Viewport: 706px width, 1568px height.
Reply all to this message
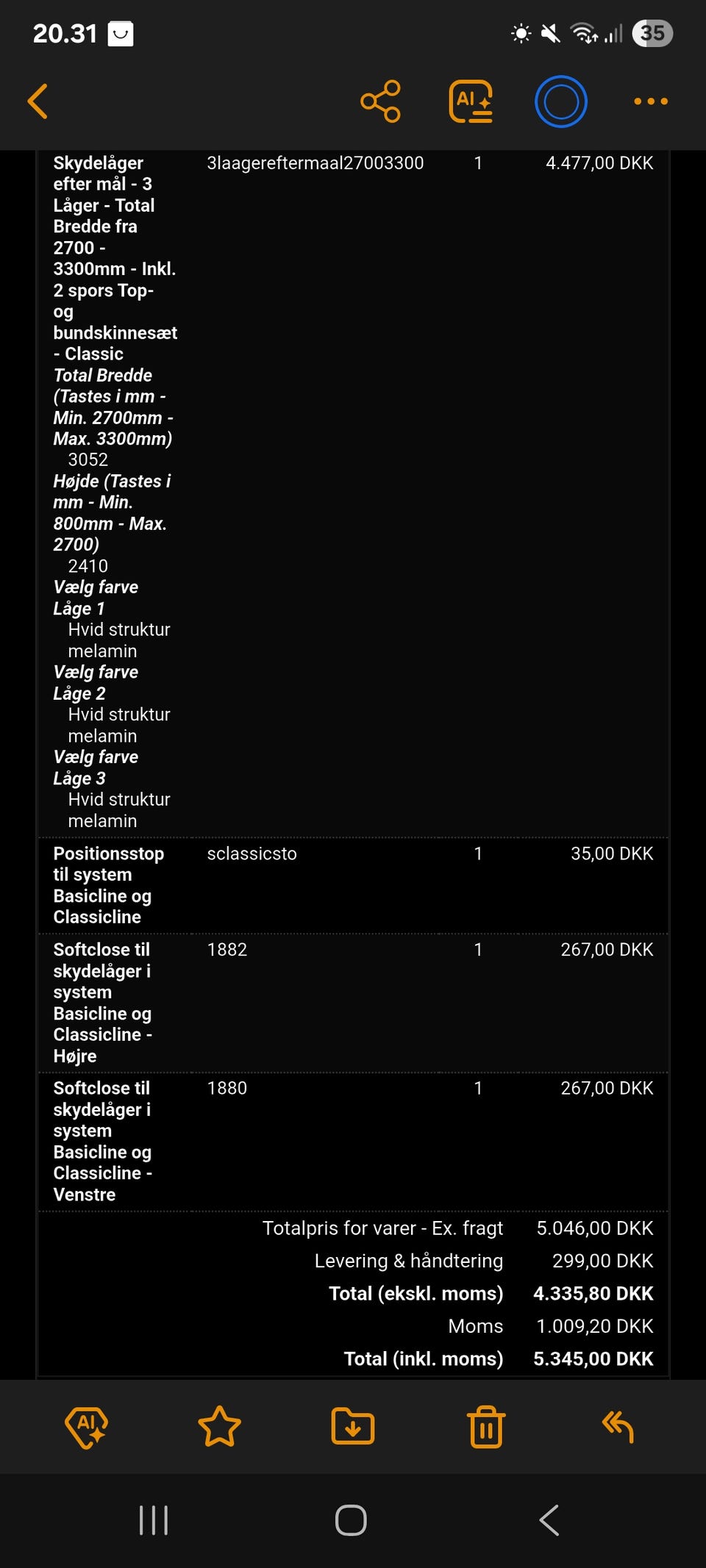pyautogui.click(x=618, y=1427)
